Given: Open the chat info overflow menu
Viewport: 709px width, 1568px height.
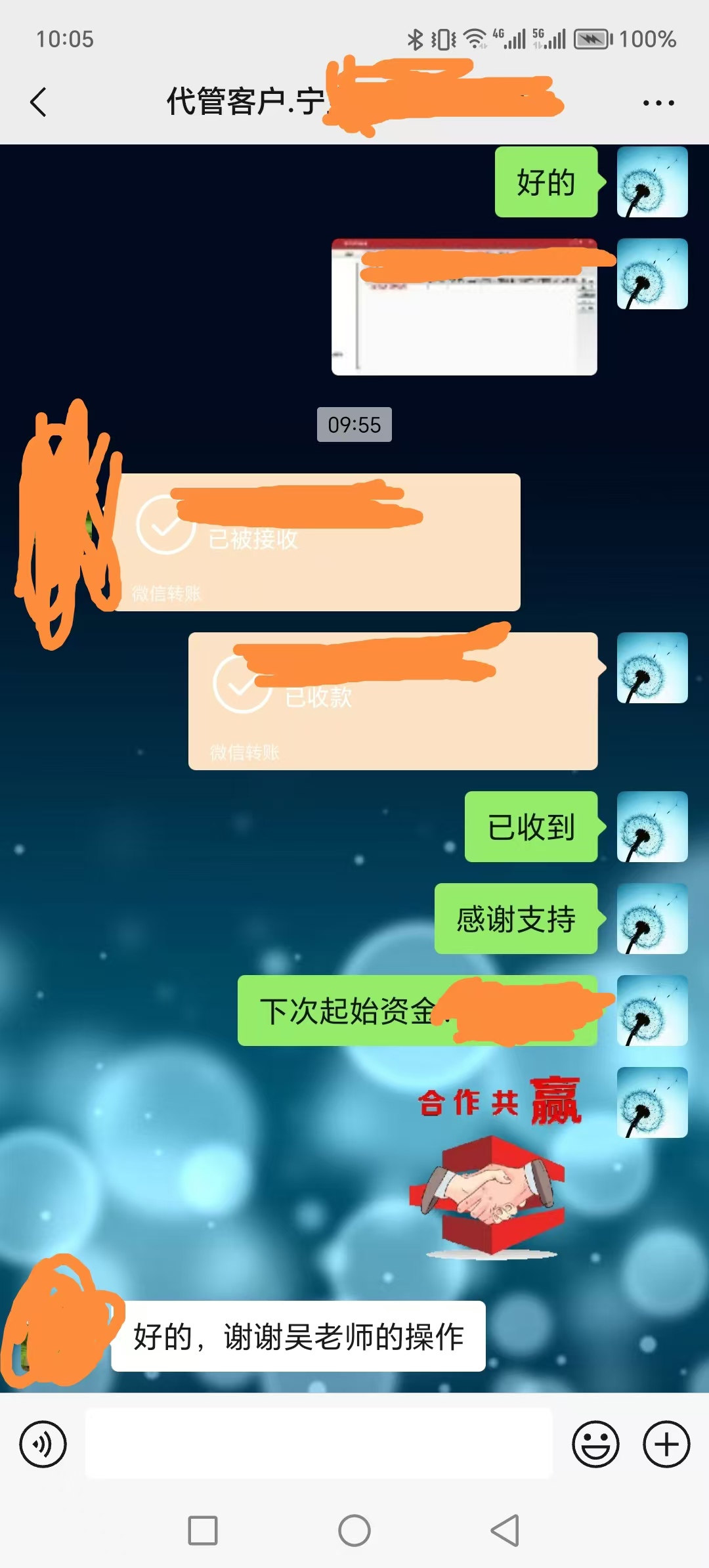Looking at the screenshot, I should click(658, 103).
